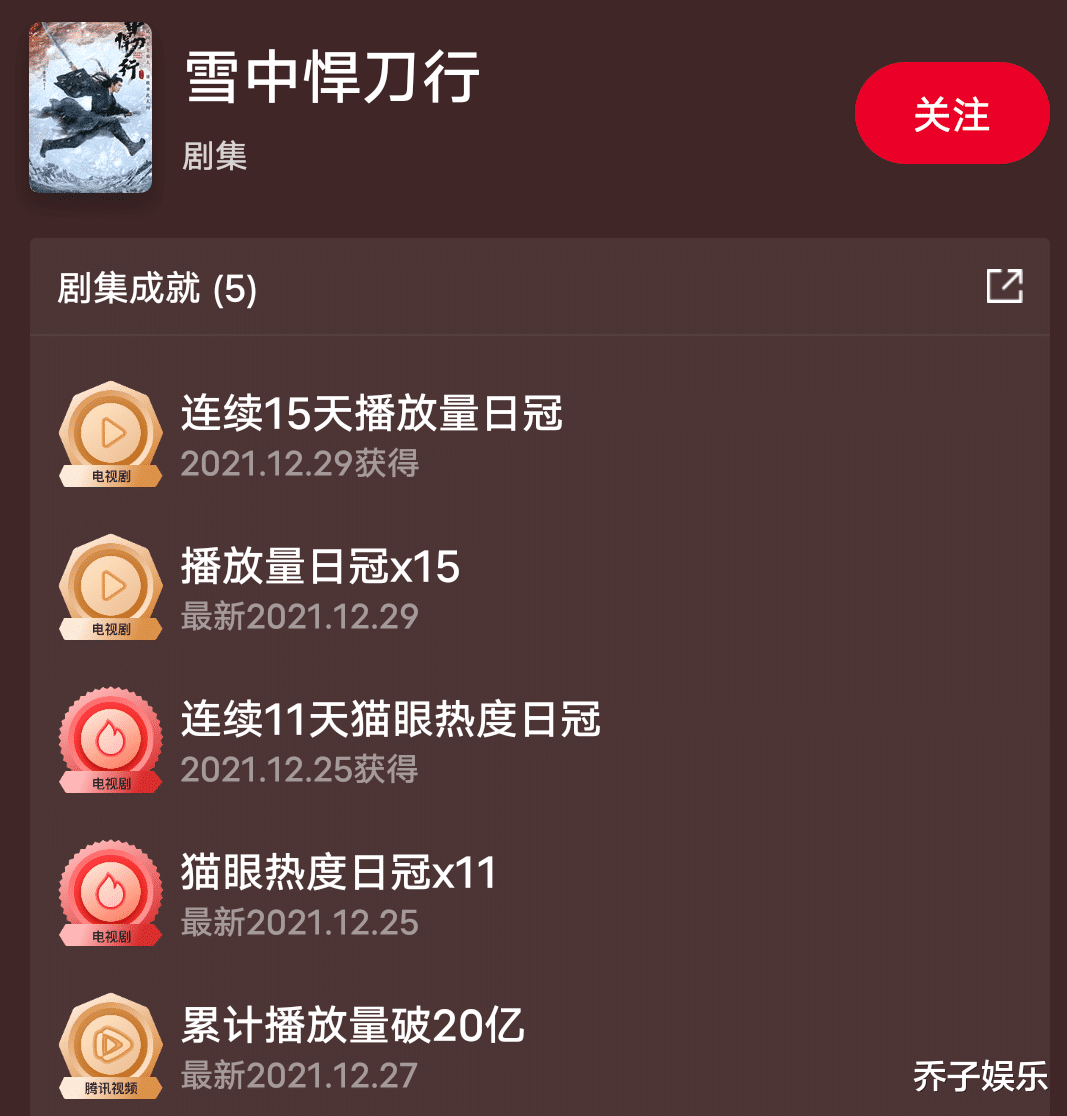Open the external link icon beside 剧集成就
The width and height of the screenshot is (1067, 1116).
click(x=1006, y=286)
